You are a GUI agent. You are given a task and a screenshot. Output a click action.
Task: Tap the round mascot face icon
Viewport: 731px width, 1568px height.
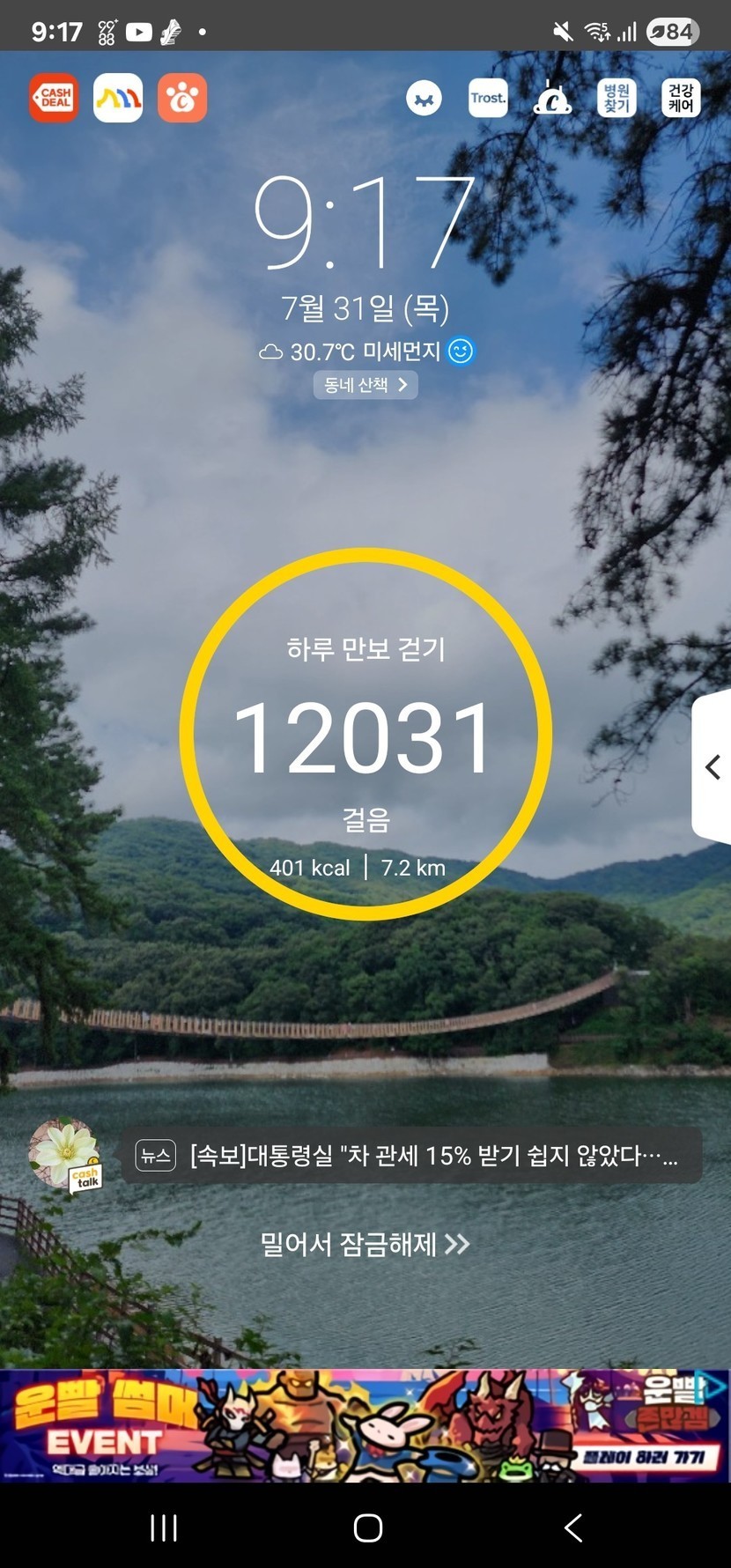(x=424, y=98)
